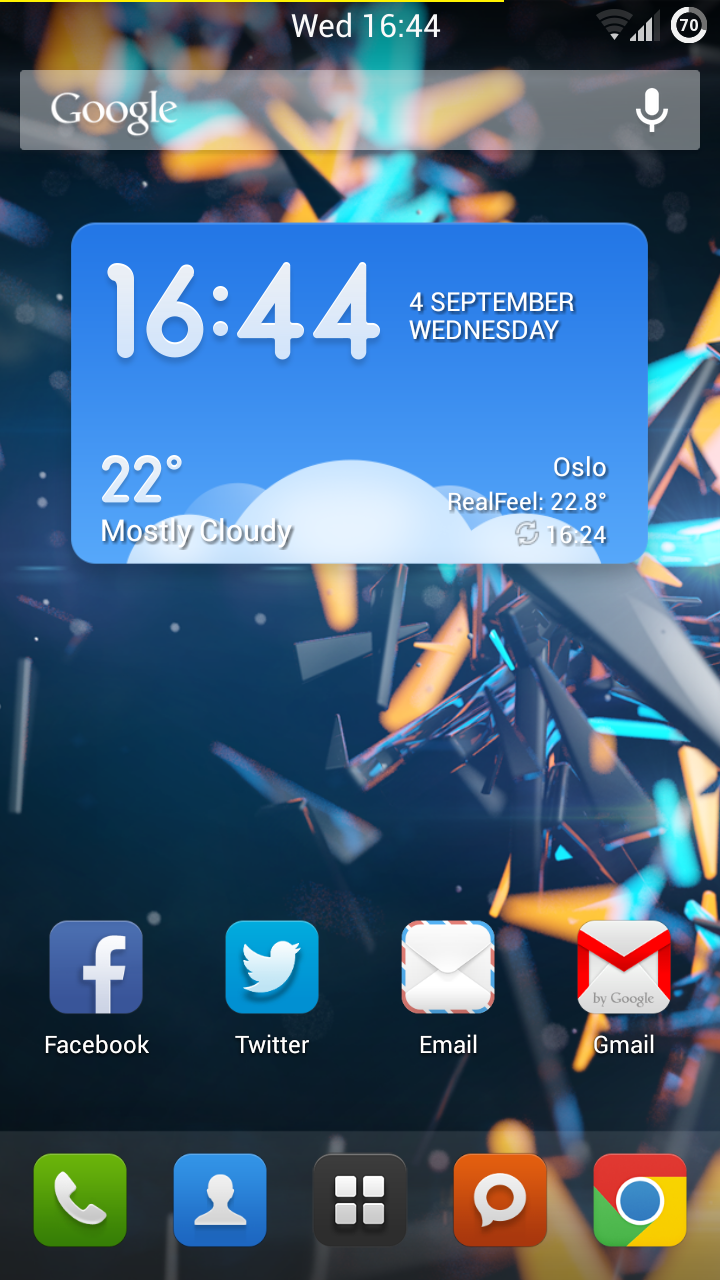Open the phone dialer from the dock
This screenshot has width=720, height=1280.
coord(80,1200)
